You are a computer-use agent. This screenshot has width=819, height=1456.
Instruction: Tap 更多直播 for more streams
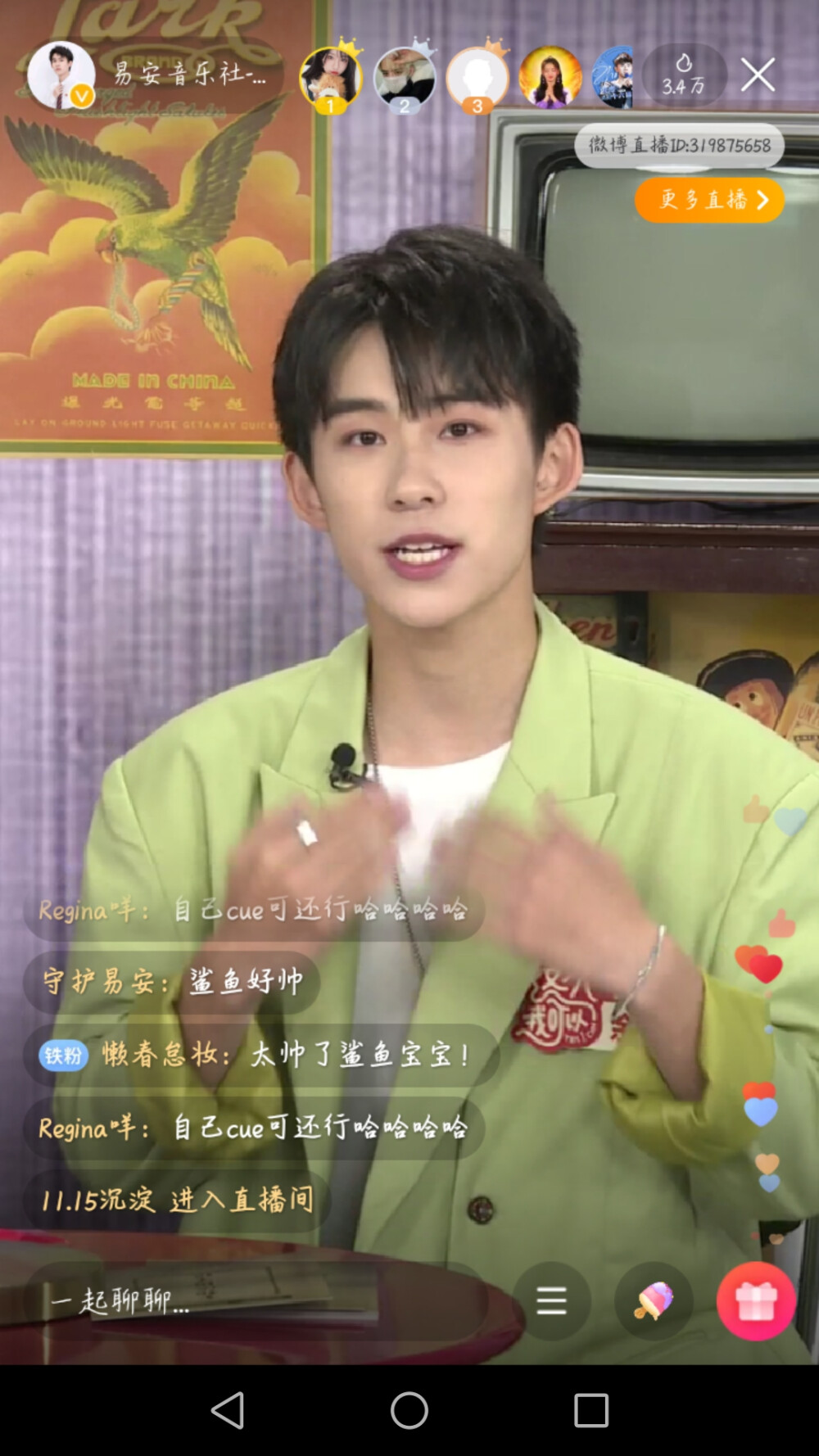709,200
